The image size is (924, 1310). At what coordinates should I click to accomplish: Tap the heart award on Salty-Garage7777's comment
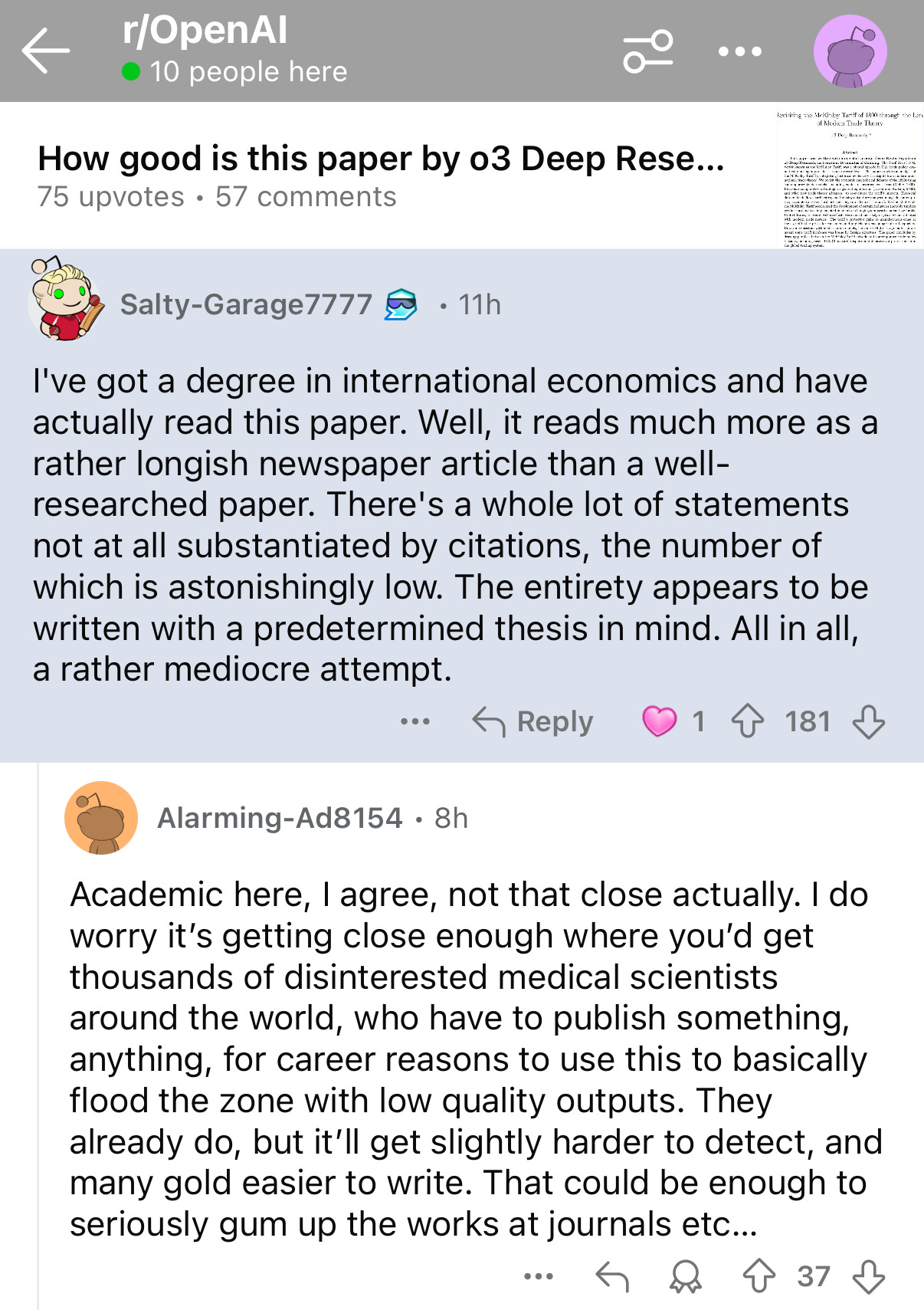tap(659, 721)
